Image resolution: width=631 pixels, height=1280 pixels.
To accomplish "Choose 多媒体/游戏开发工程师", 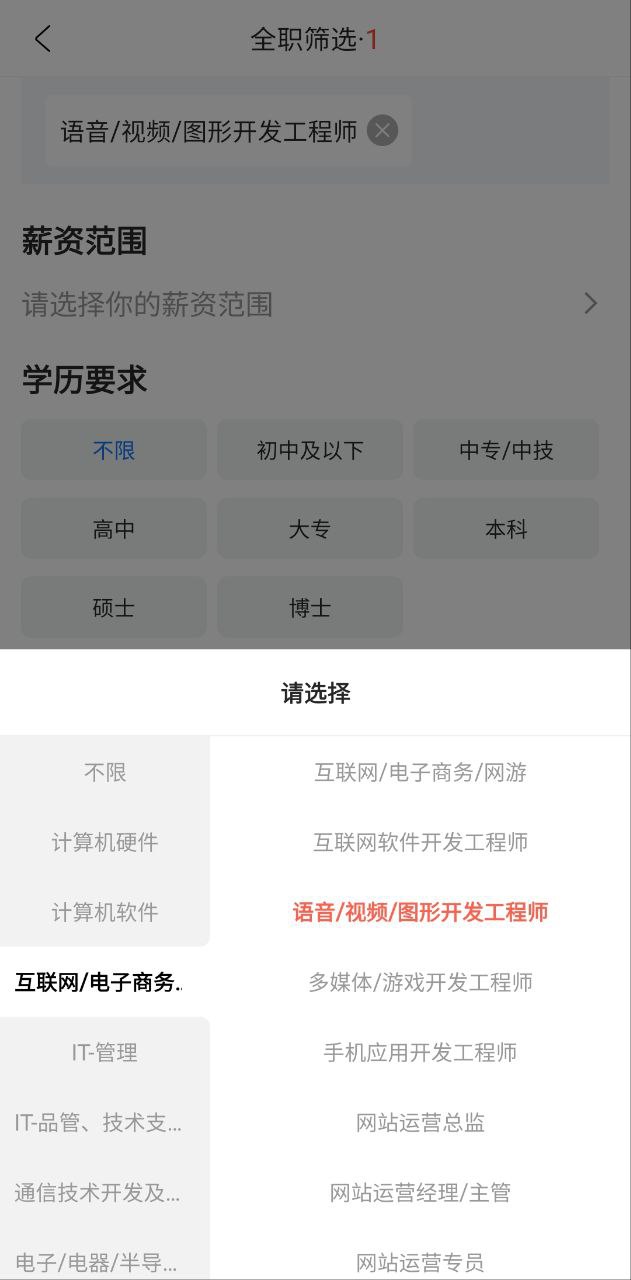I will [420, 982].
